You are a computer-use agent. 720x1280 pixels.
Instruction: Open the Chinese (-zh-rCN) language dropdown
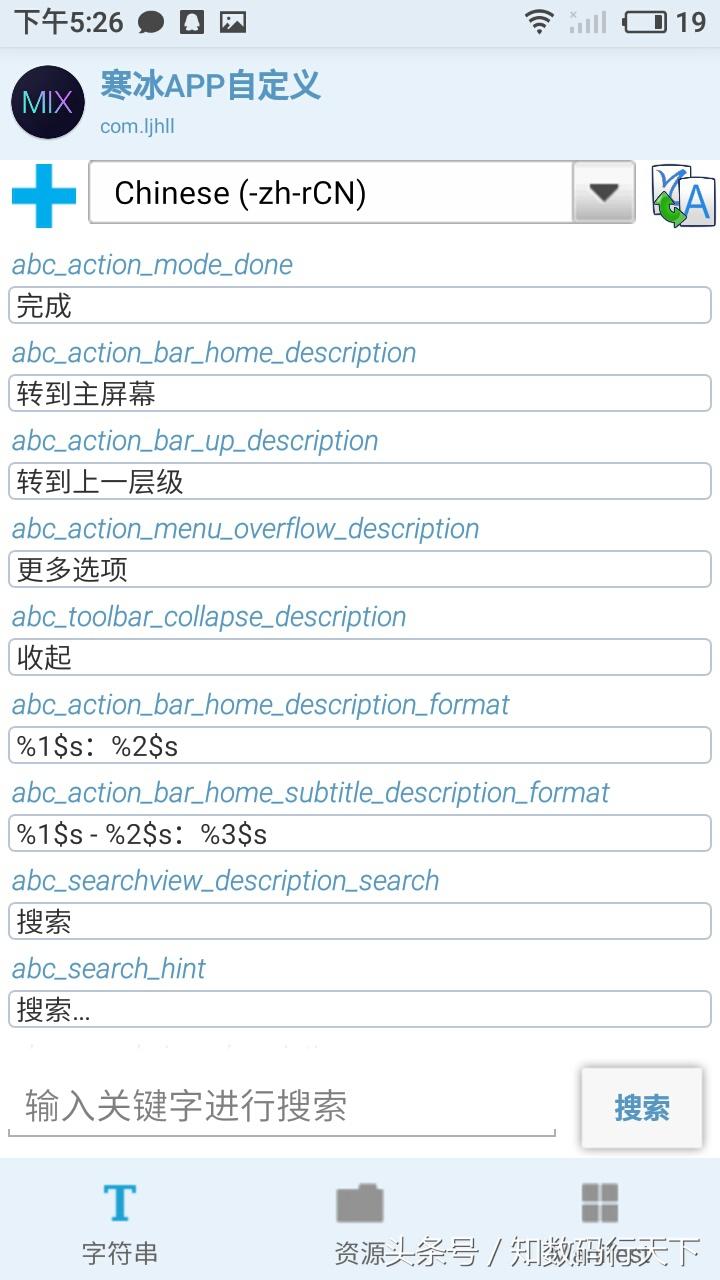coord(362,192)
